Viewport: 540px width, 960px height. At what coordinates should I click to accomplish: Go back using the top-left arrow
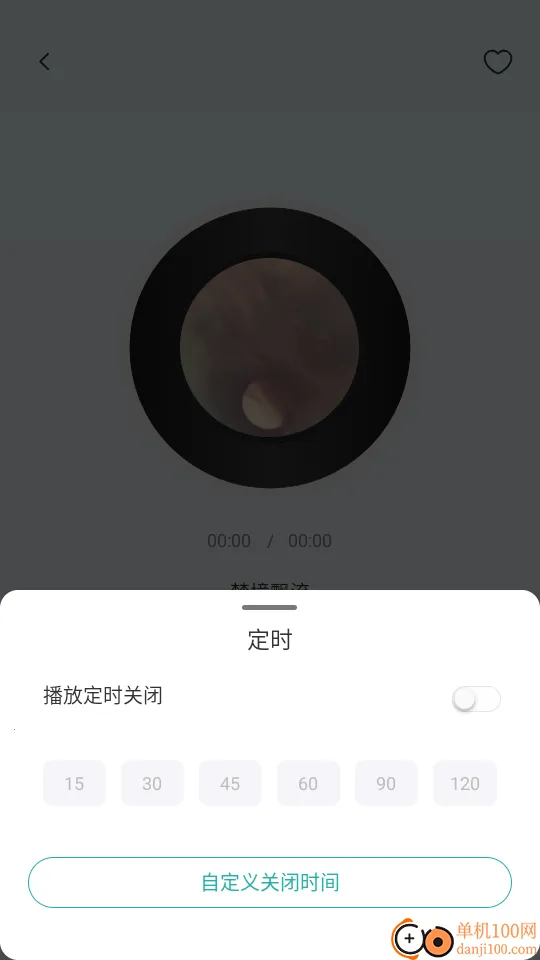pos(44,61)
